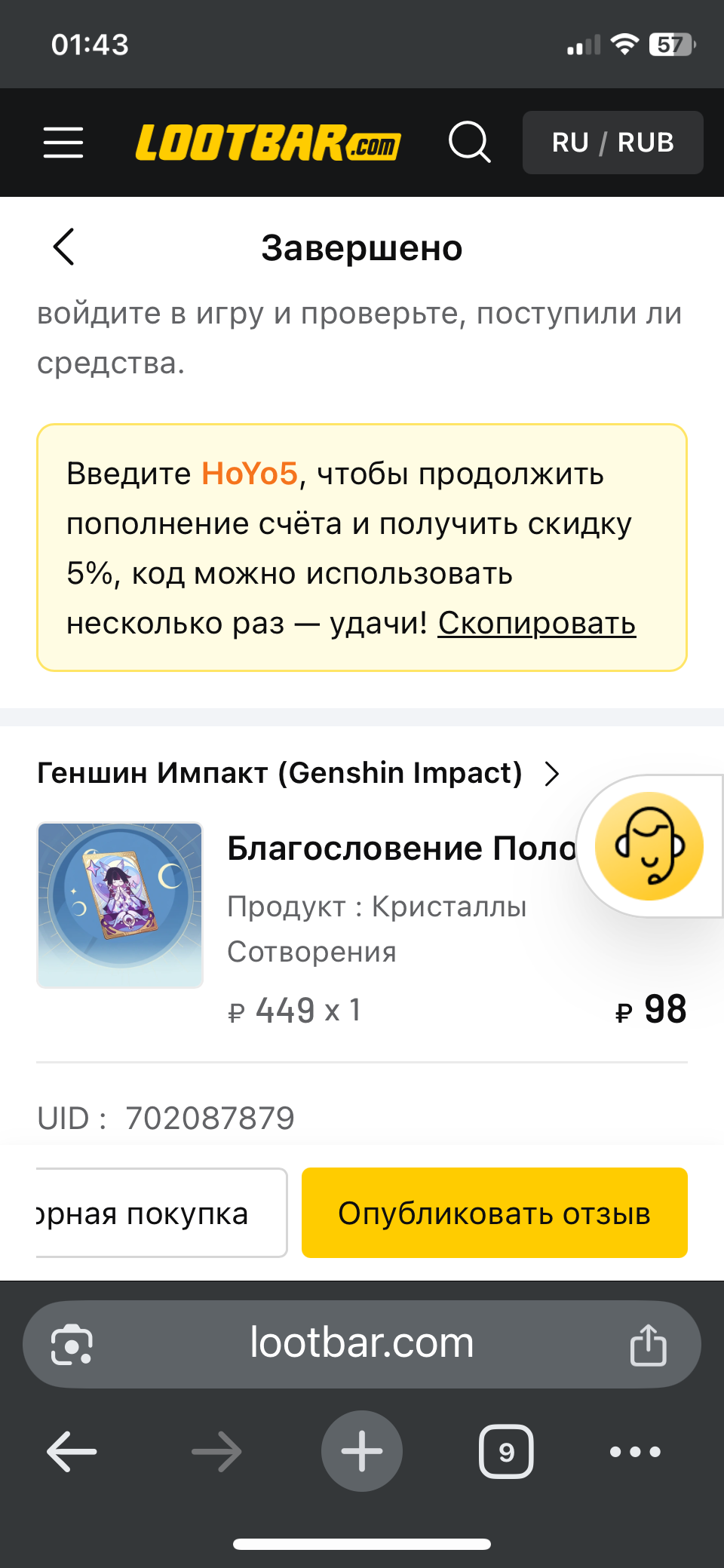Tap the повторная покупка button
This screenshot has height=1568, width=724.
pyautogui.click(x=161, y=1213)
